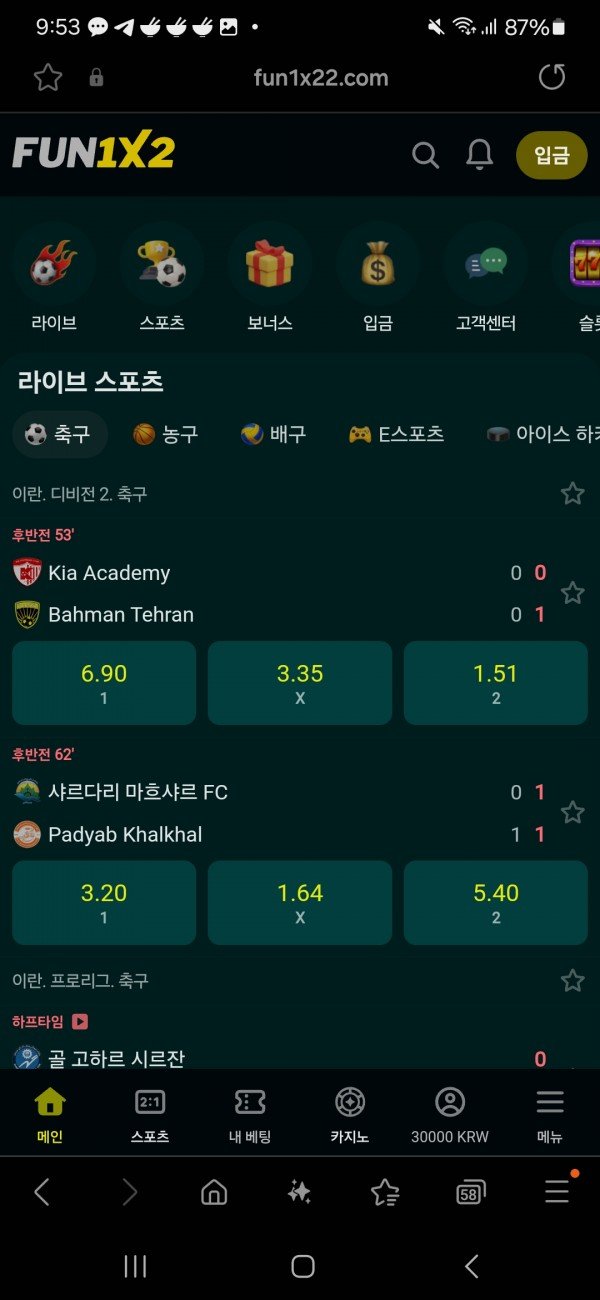Switch to the E스포츠 chip

click(396, 434)
